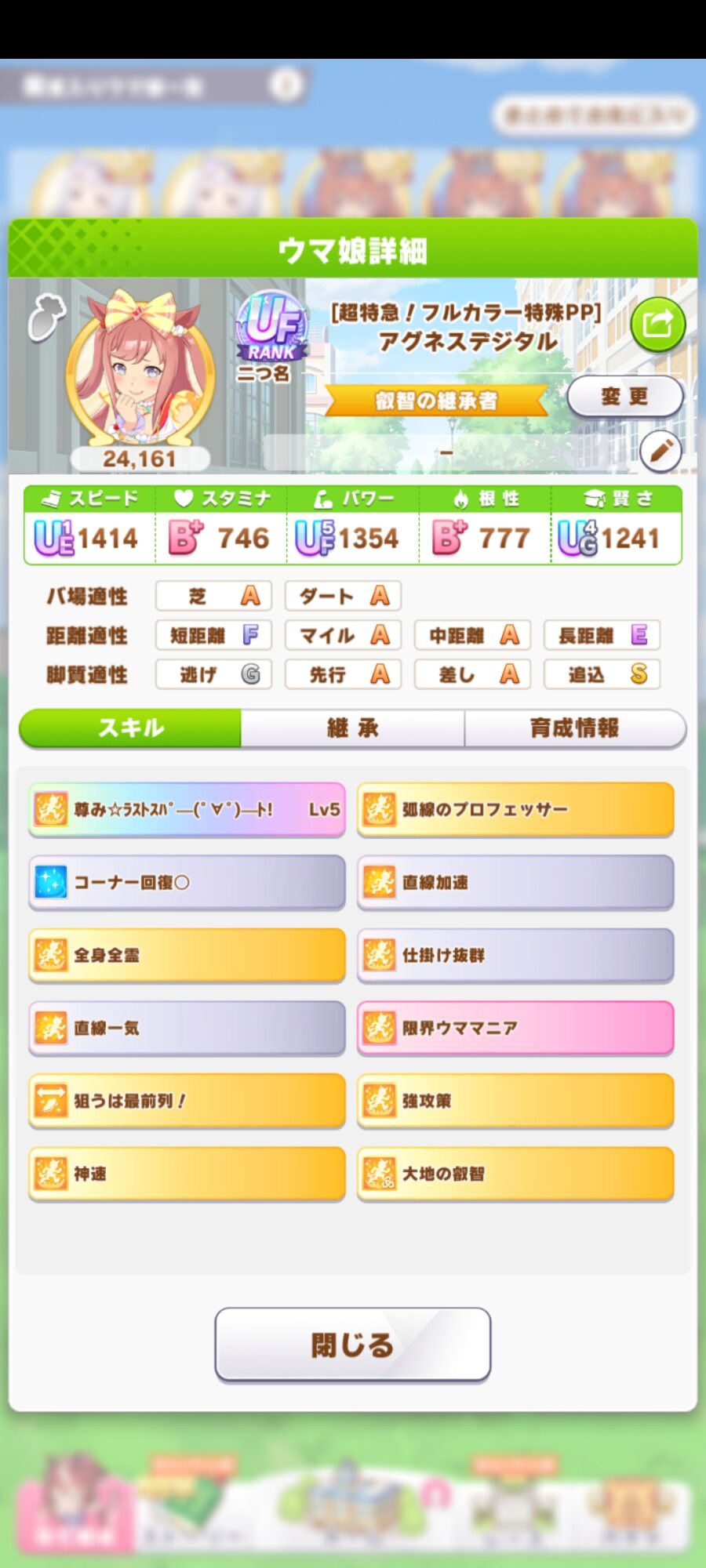
Task: Open the 神速 skill details
Action: click(x=187, y=1174)
